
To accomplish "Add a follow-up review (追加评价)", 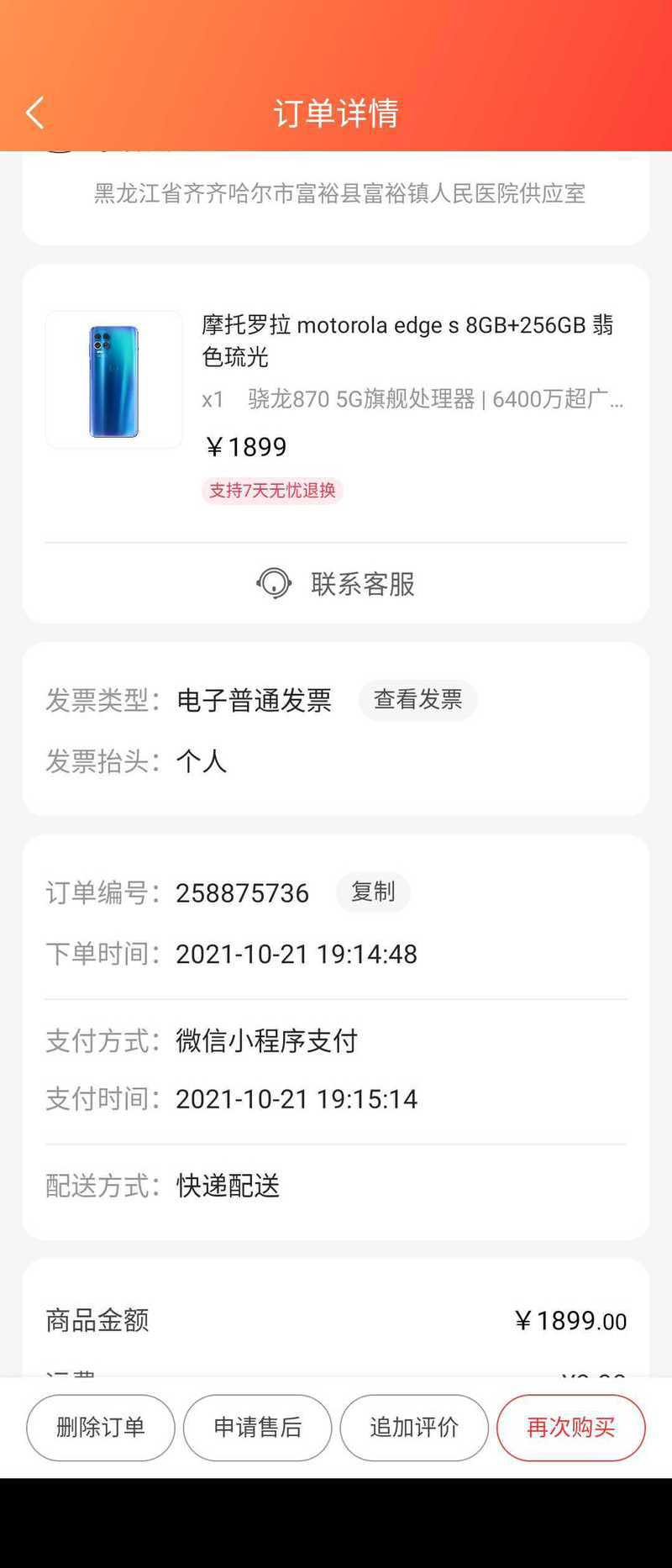I will pyautogui.click(x=414, y=1428).
